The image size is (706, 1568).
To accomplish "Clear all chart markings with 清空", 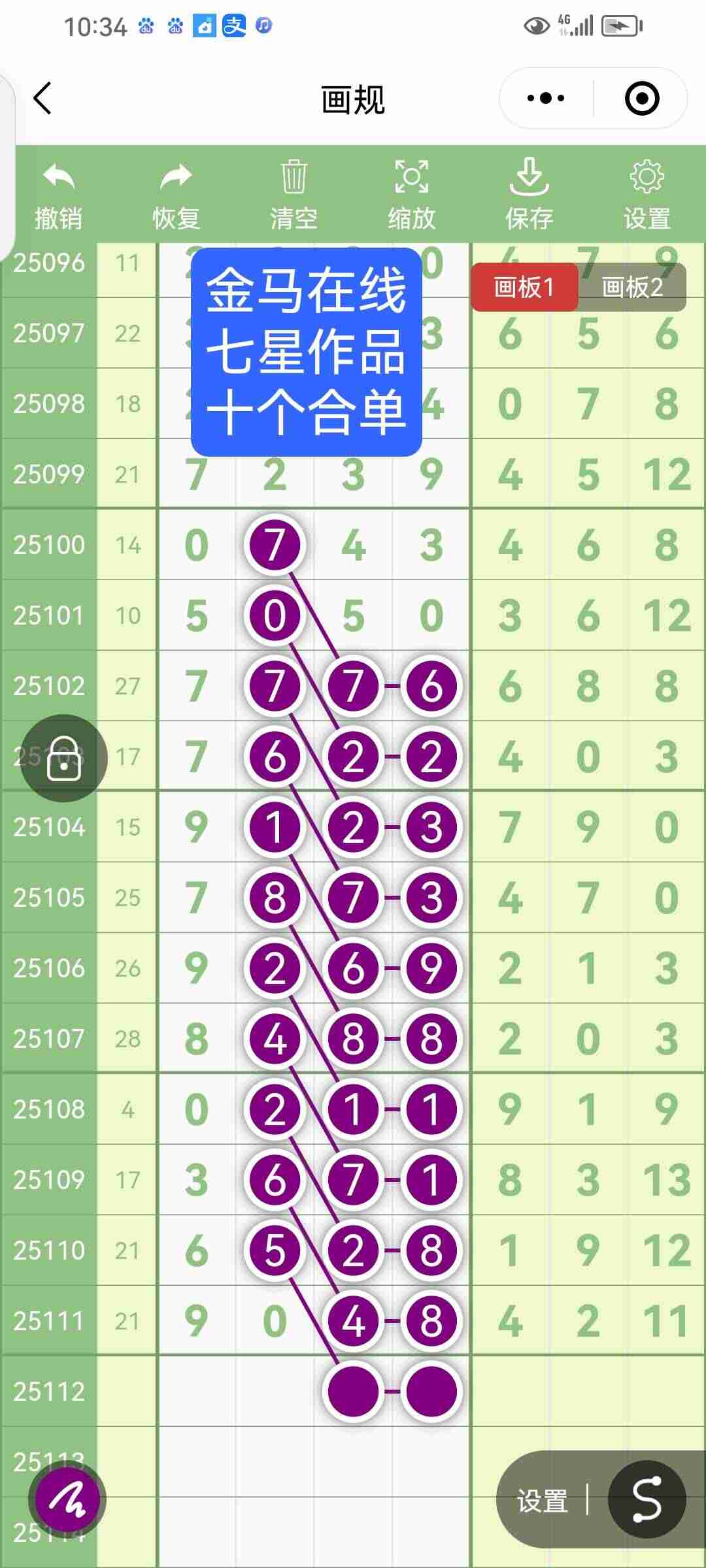I will pyautogui.click(x=294, y=189).
